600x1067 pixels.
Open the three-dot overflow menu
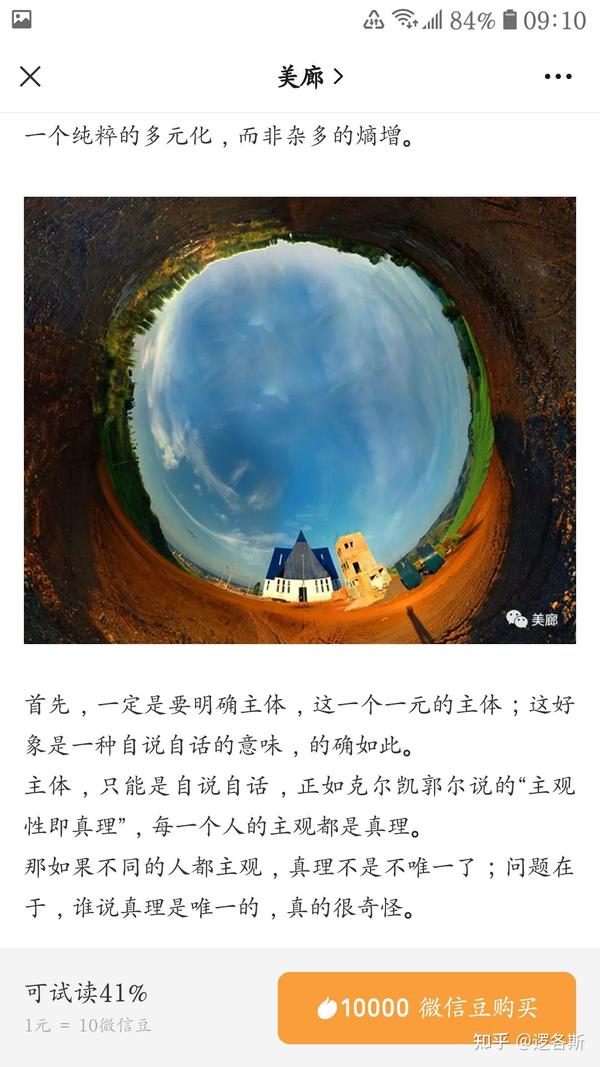coord(558,76)
